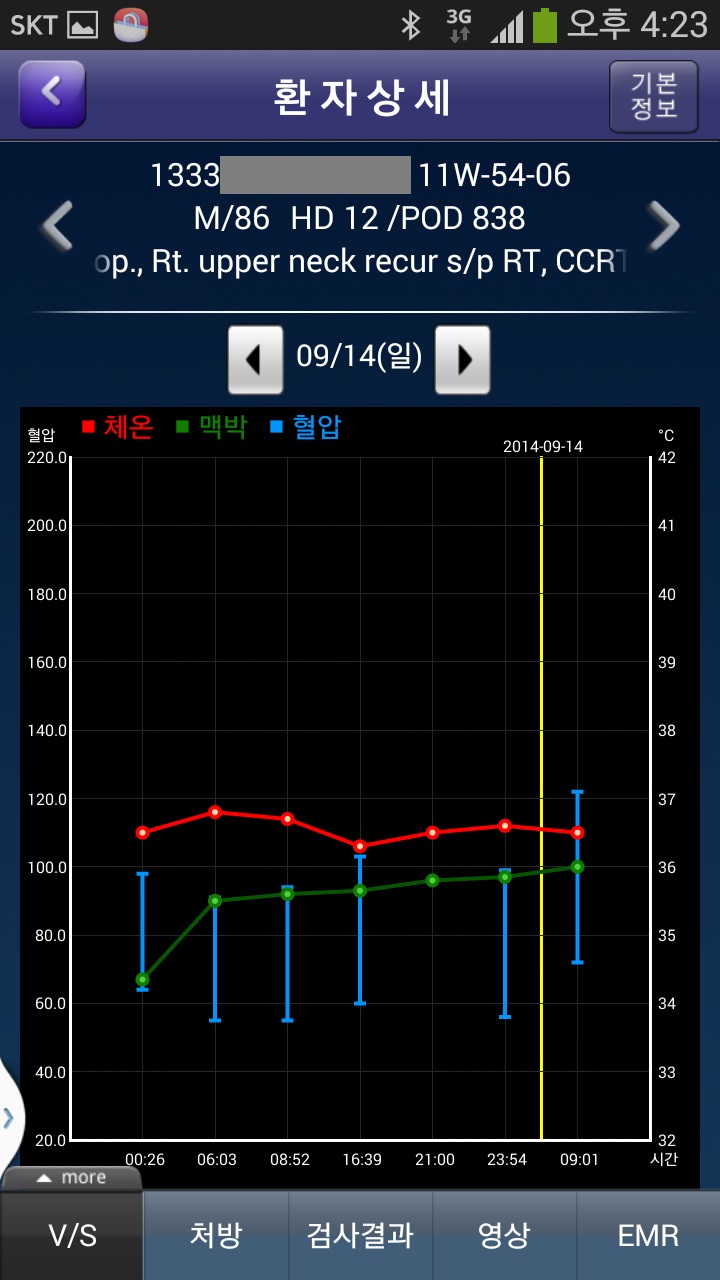
Task: Switch to the 검사결과 tab
Action: pyautogui.click(x=360, y=1235)
